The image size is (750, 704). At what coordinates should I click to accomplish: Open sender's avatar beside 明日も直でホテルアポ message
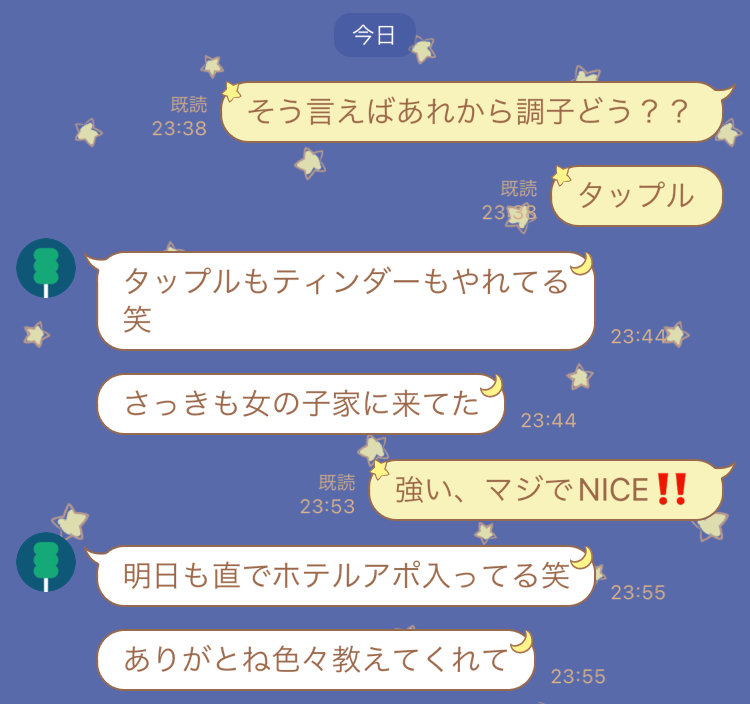coord(46,562)
